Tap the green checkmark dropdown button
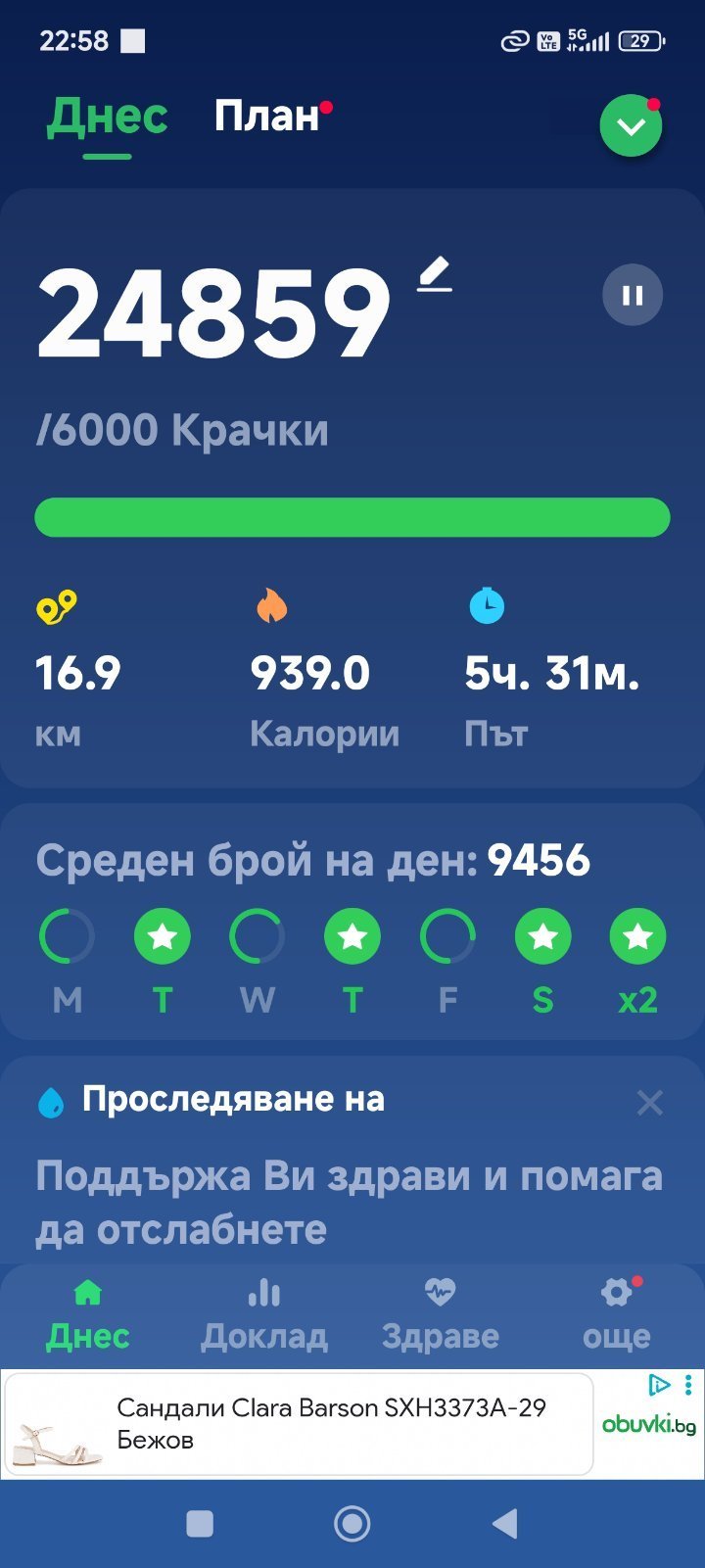The height and width of the screenshot is (1568, 705). pyautogui.click(x=631, y=126)
